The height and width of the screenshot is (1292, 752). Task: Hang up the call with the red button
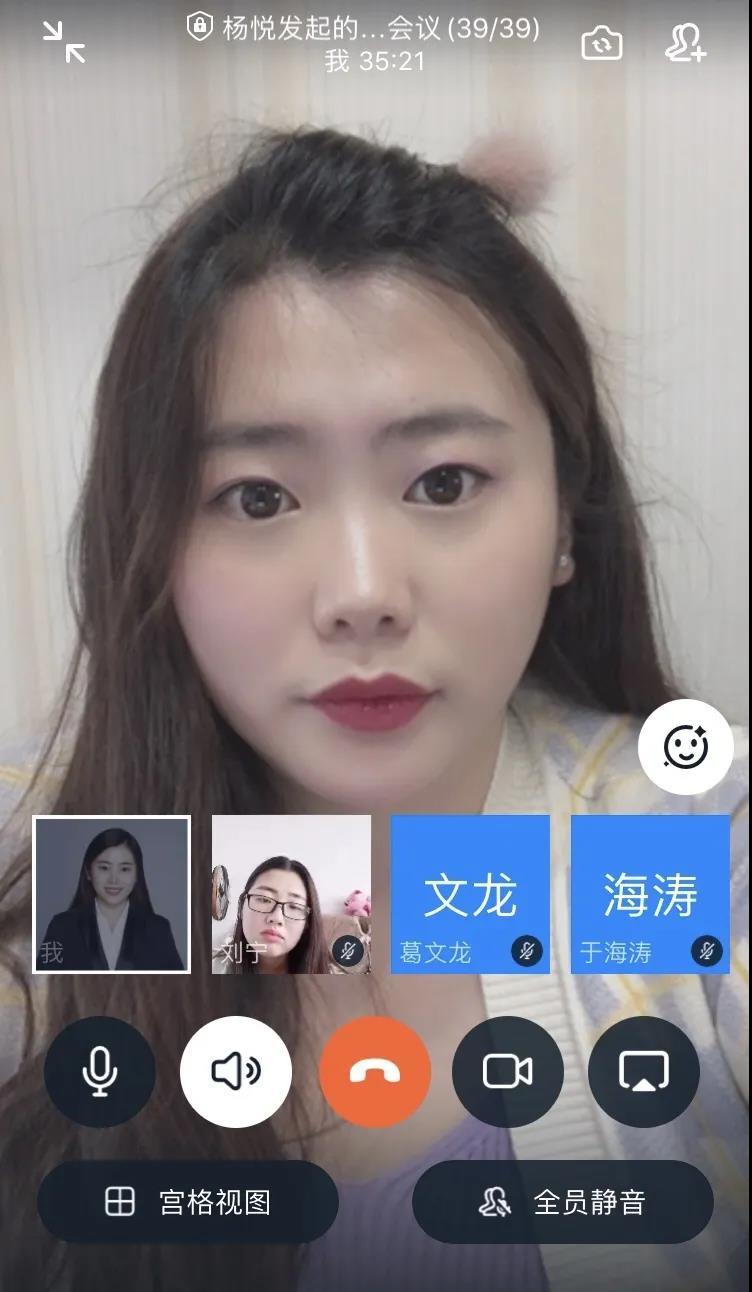coord(375,1072)
